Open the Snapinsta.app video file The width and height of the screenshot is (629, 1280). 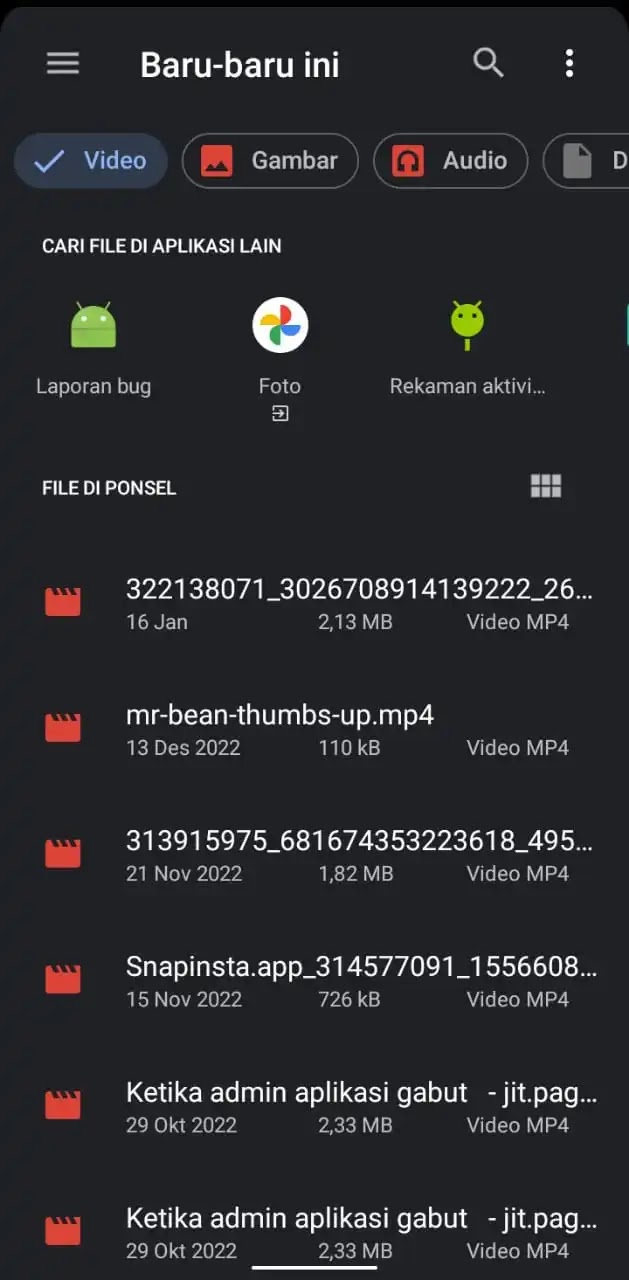(x=314, y=981)
